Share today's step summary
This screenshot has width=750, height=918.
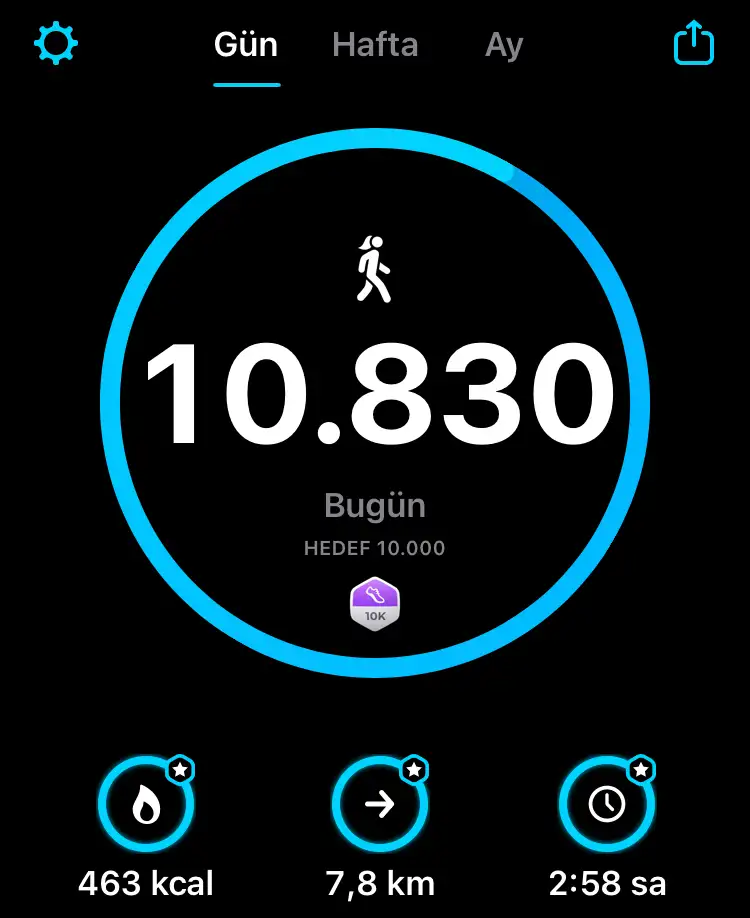click(x=693, y=44)
